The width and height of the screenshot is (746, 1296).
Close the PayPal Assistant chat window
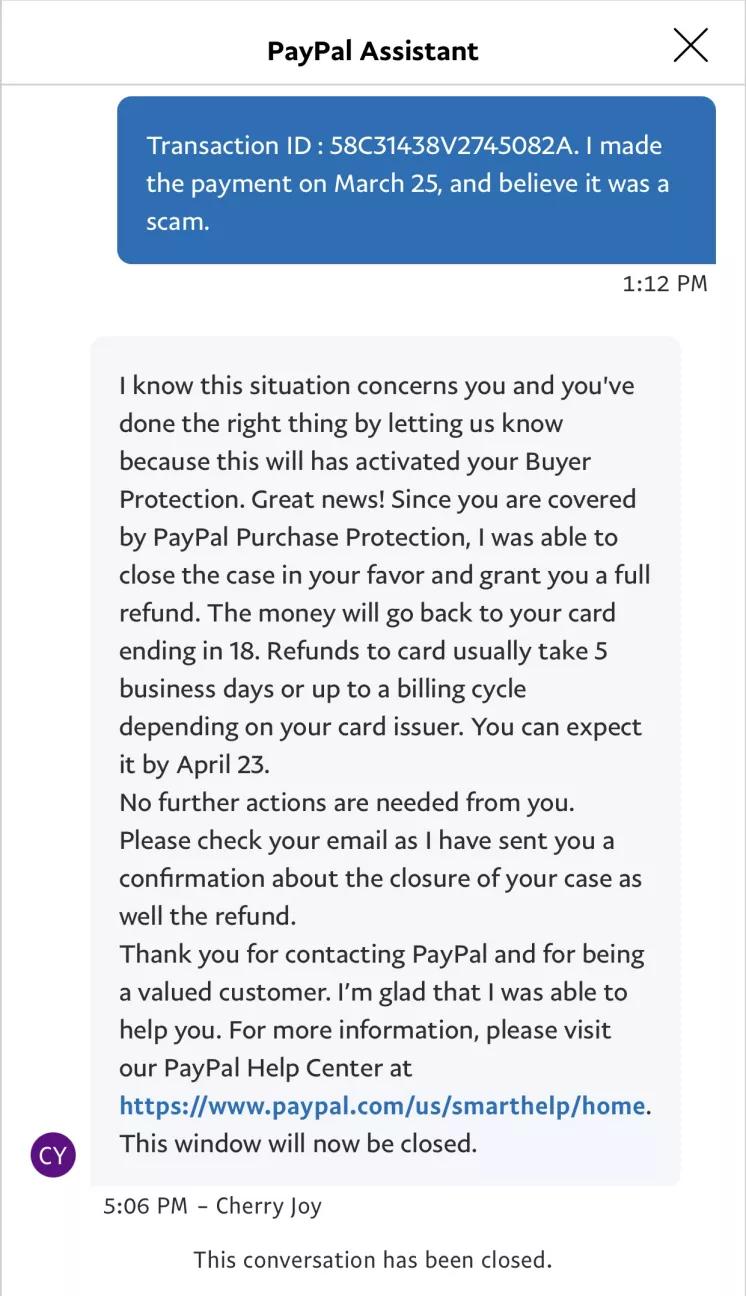click(x=690, y=46)
